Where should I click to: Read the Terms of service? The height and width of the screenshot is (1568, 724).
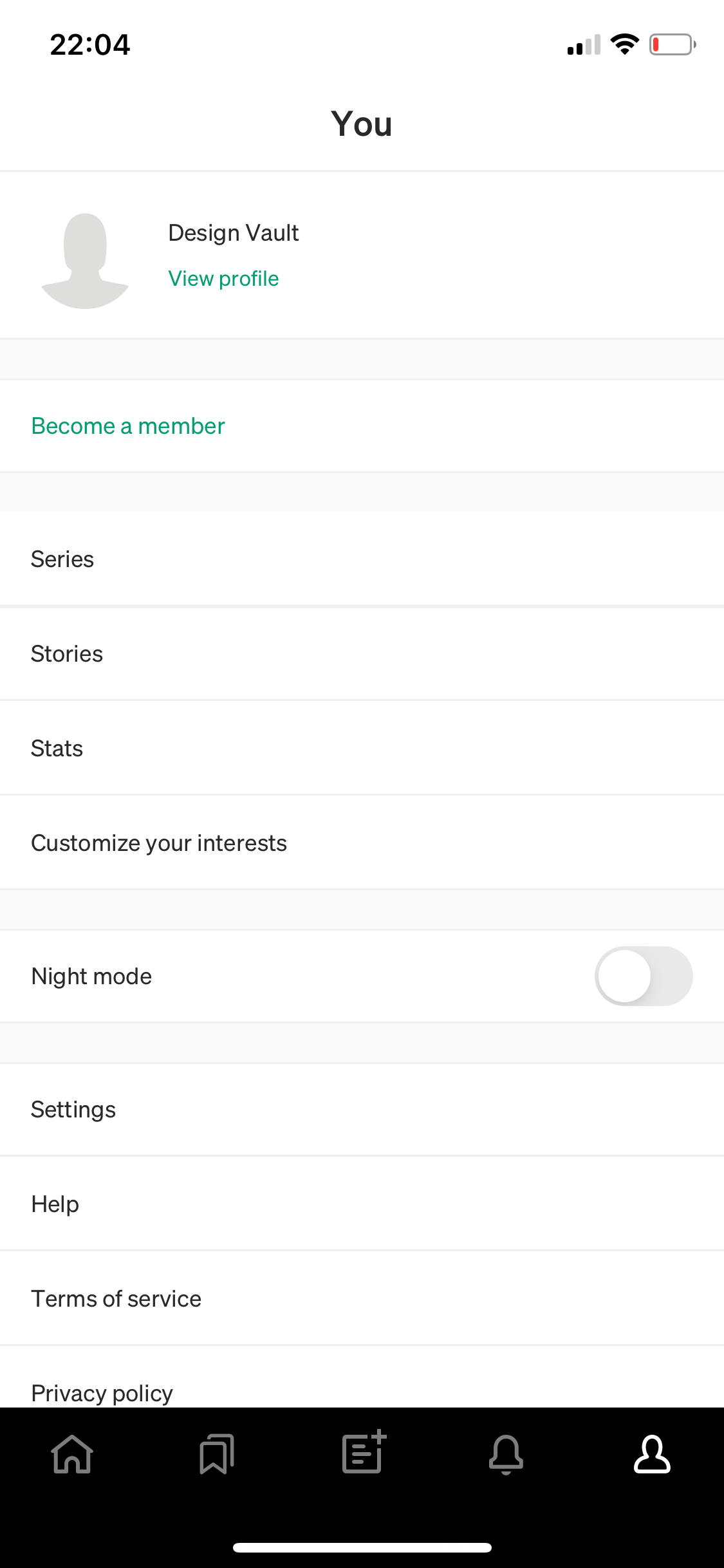[116, 1299]
